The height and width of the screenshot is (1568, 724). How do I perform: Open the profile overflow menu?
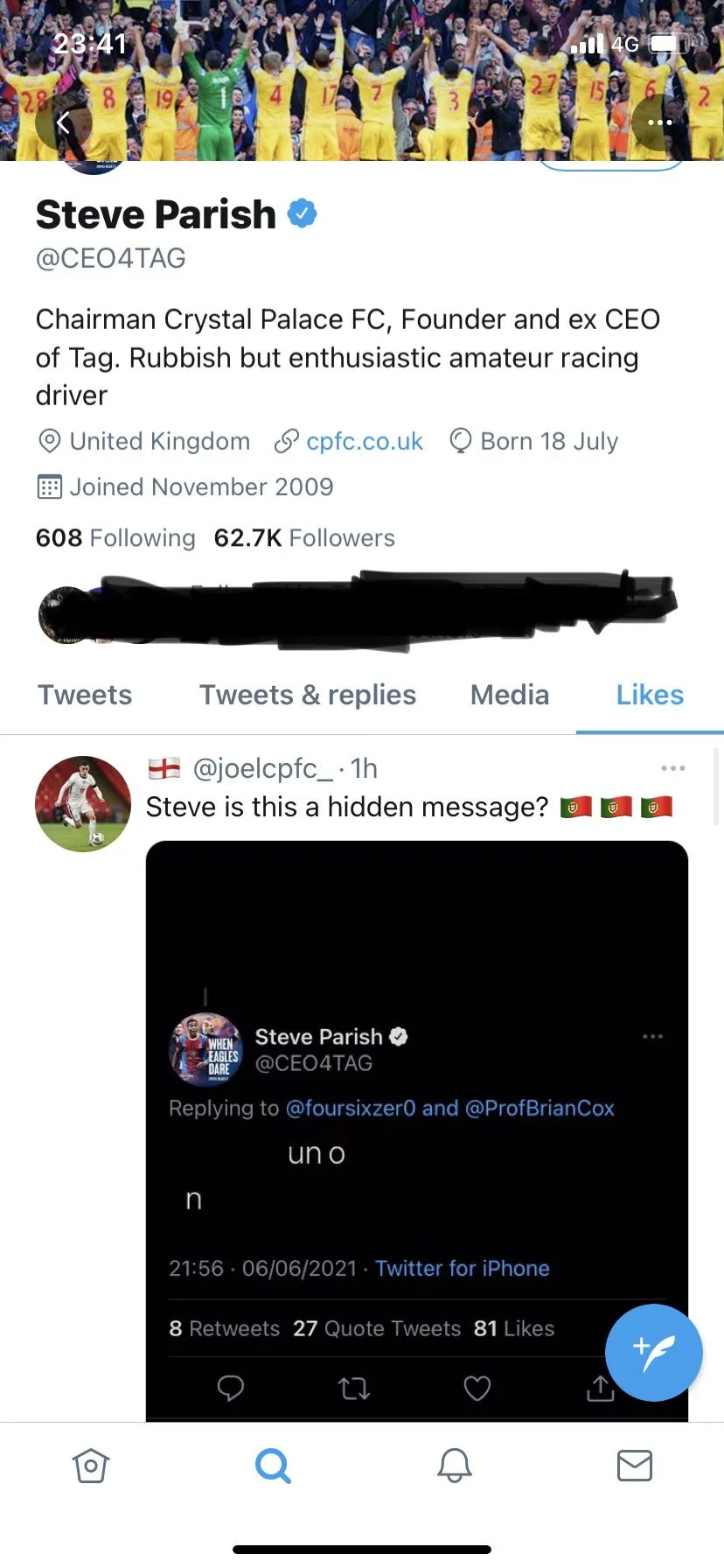tap(660, 122)
